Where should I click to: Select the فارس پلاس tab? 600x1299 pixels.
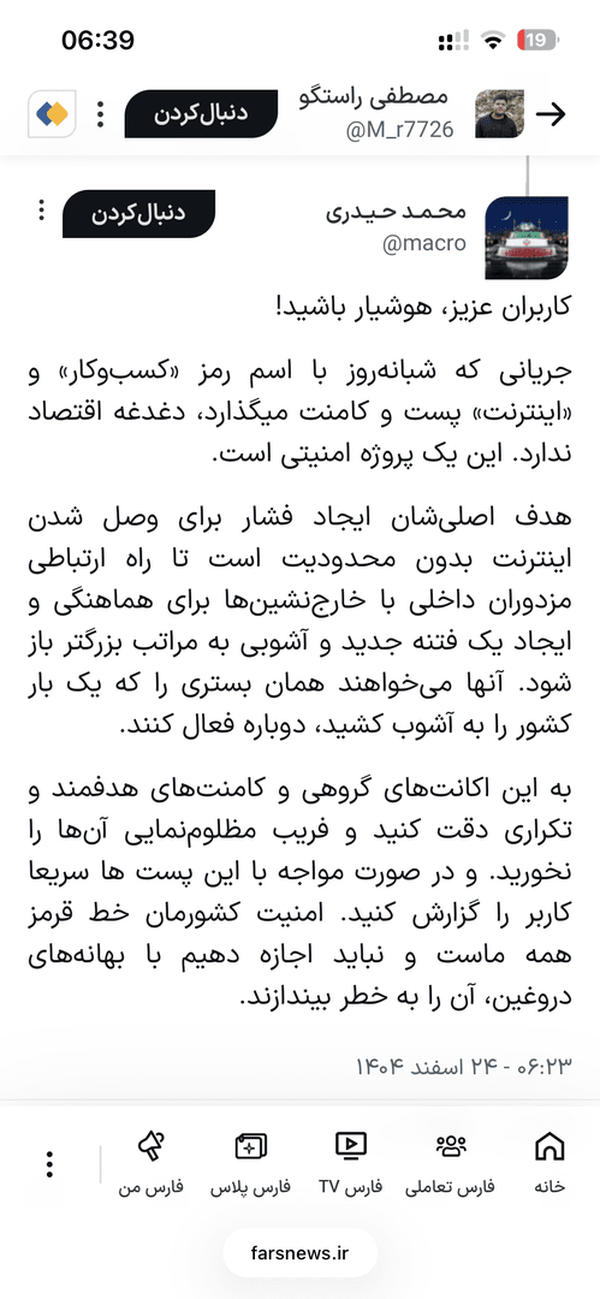click(250, 1161)
